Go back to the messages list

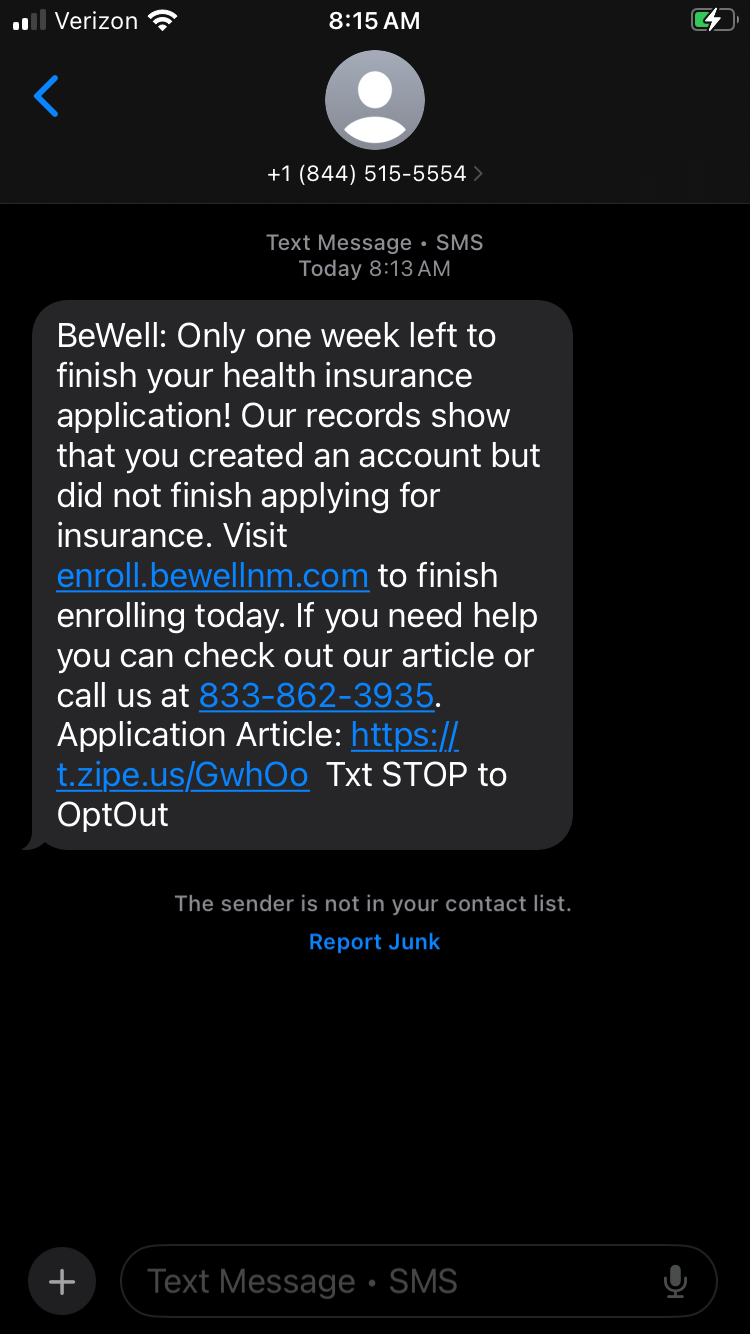click(46, 97)
